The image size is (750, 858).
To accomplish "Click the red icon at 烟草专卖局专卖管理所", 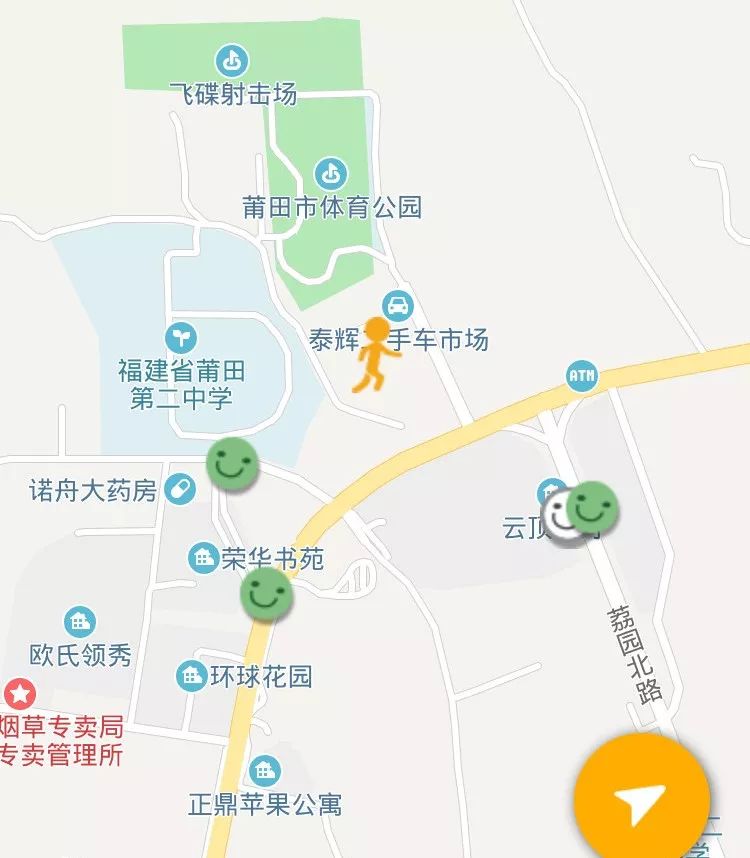I will pos(20,692).
